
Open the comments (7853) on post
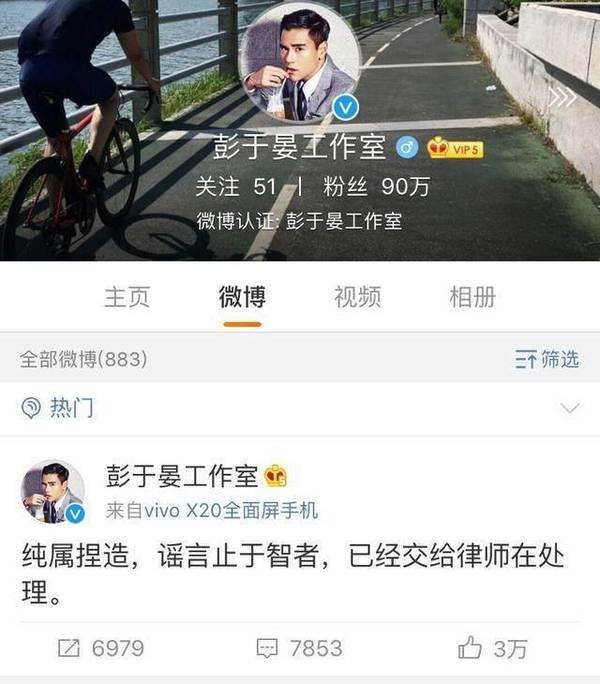tap(300, 649)
